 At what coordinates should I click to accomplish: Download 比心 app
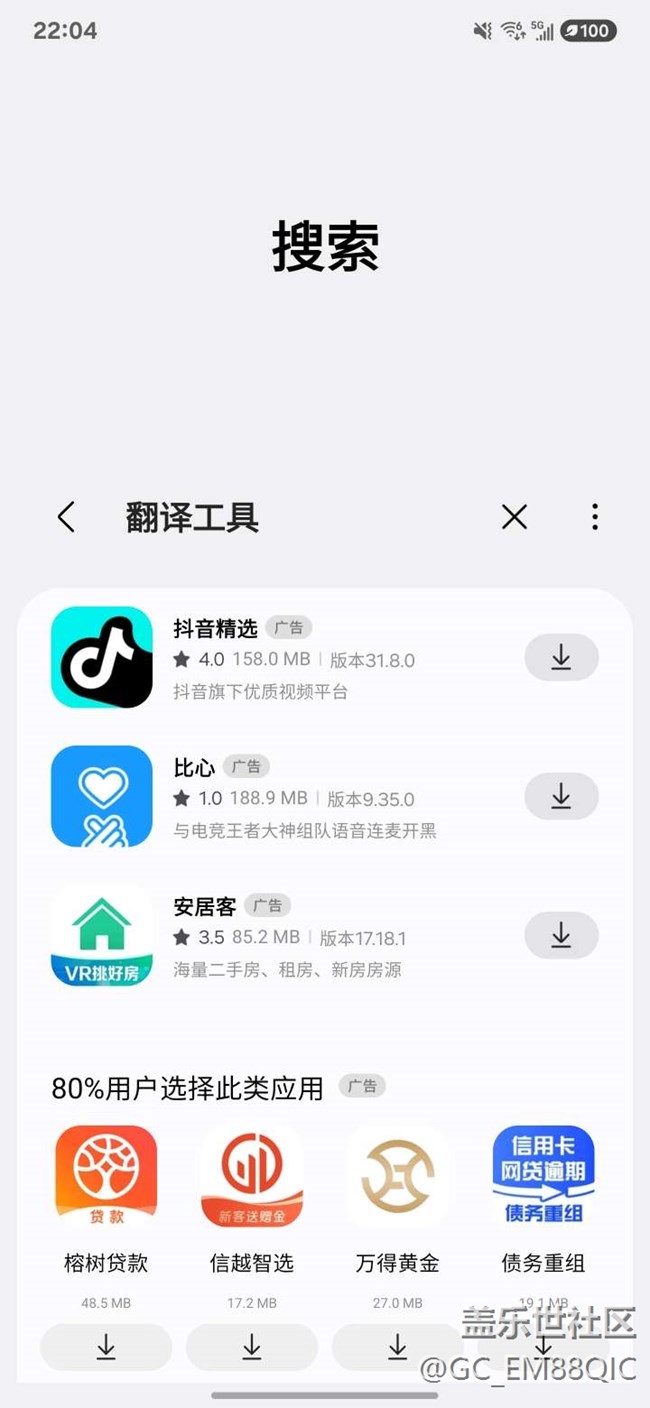(561, 796)
